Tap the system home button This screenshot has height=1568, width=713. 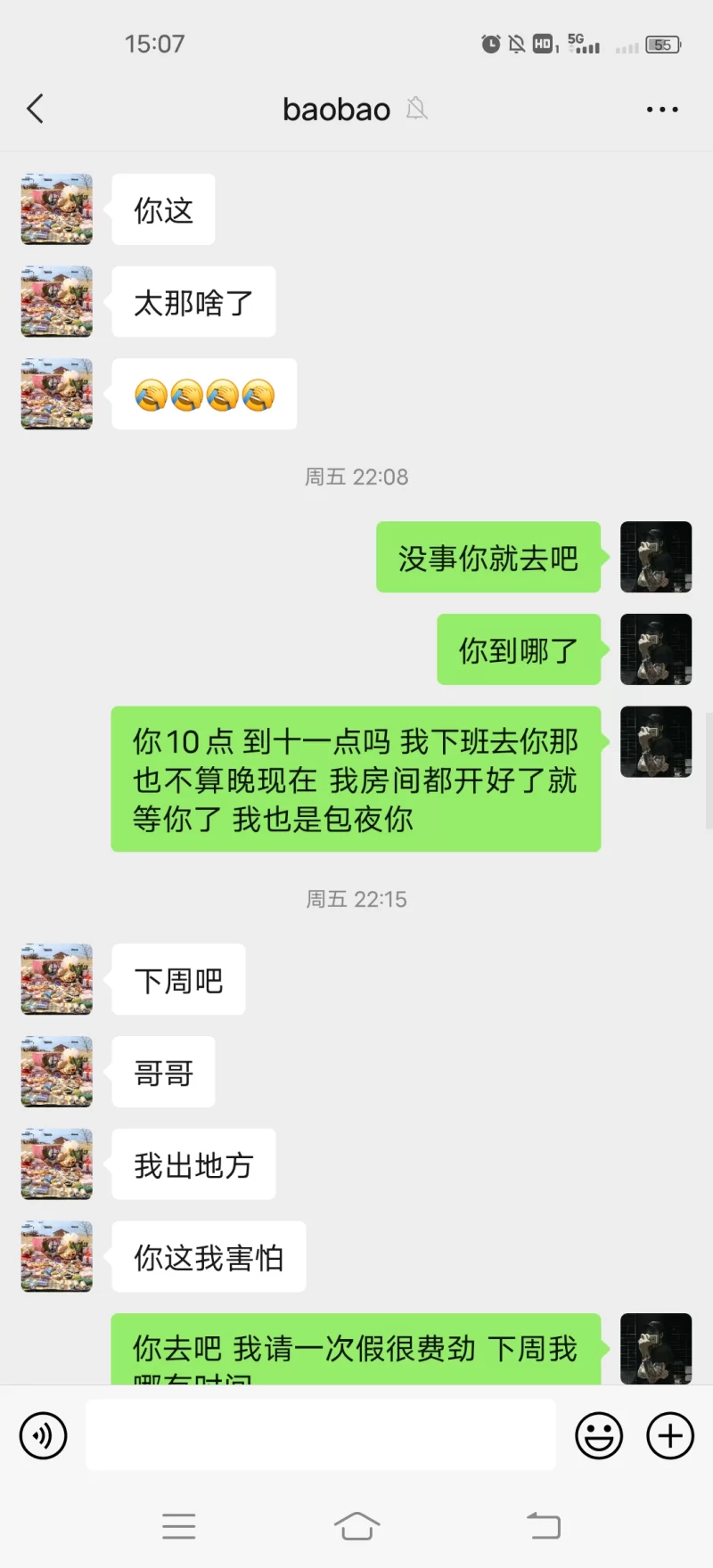[x=356, y=1526]
